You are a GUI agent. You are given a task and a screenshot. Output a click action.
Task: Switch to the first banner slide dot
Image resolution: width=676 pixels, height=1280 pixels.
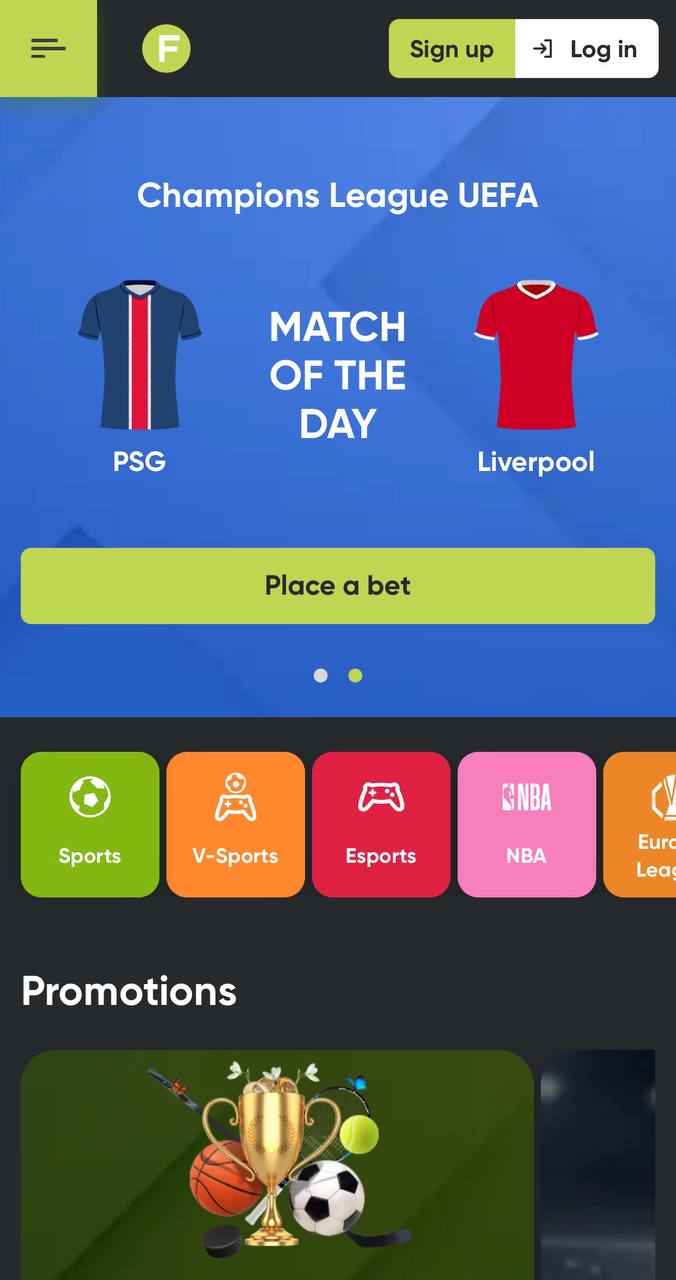pyautogui.click(x=321, y=676)
